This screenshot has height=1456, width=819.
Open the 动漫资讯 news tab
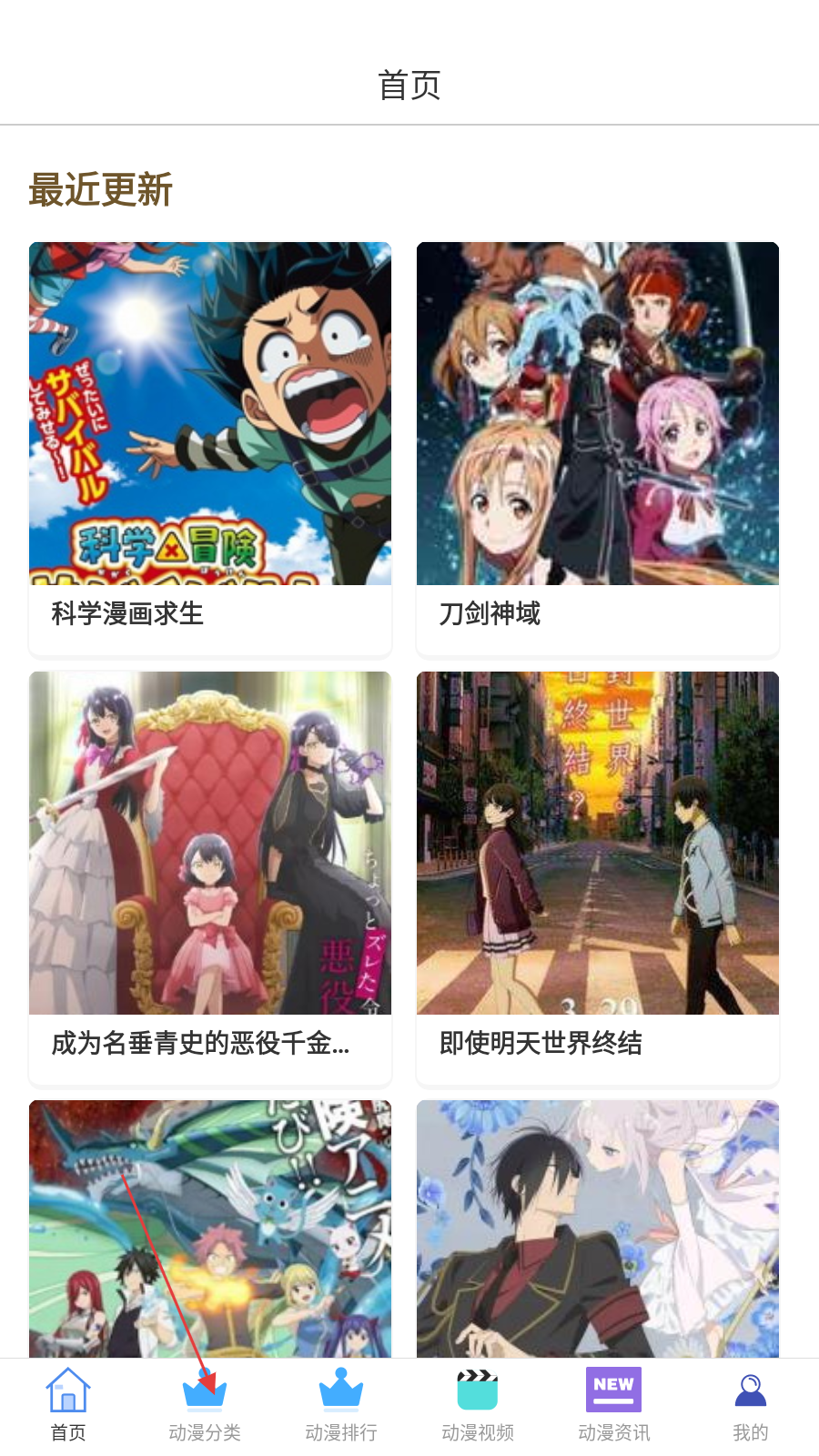(614, 1406)
